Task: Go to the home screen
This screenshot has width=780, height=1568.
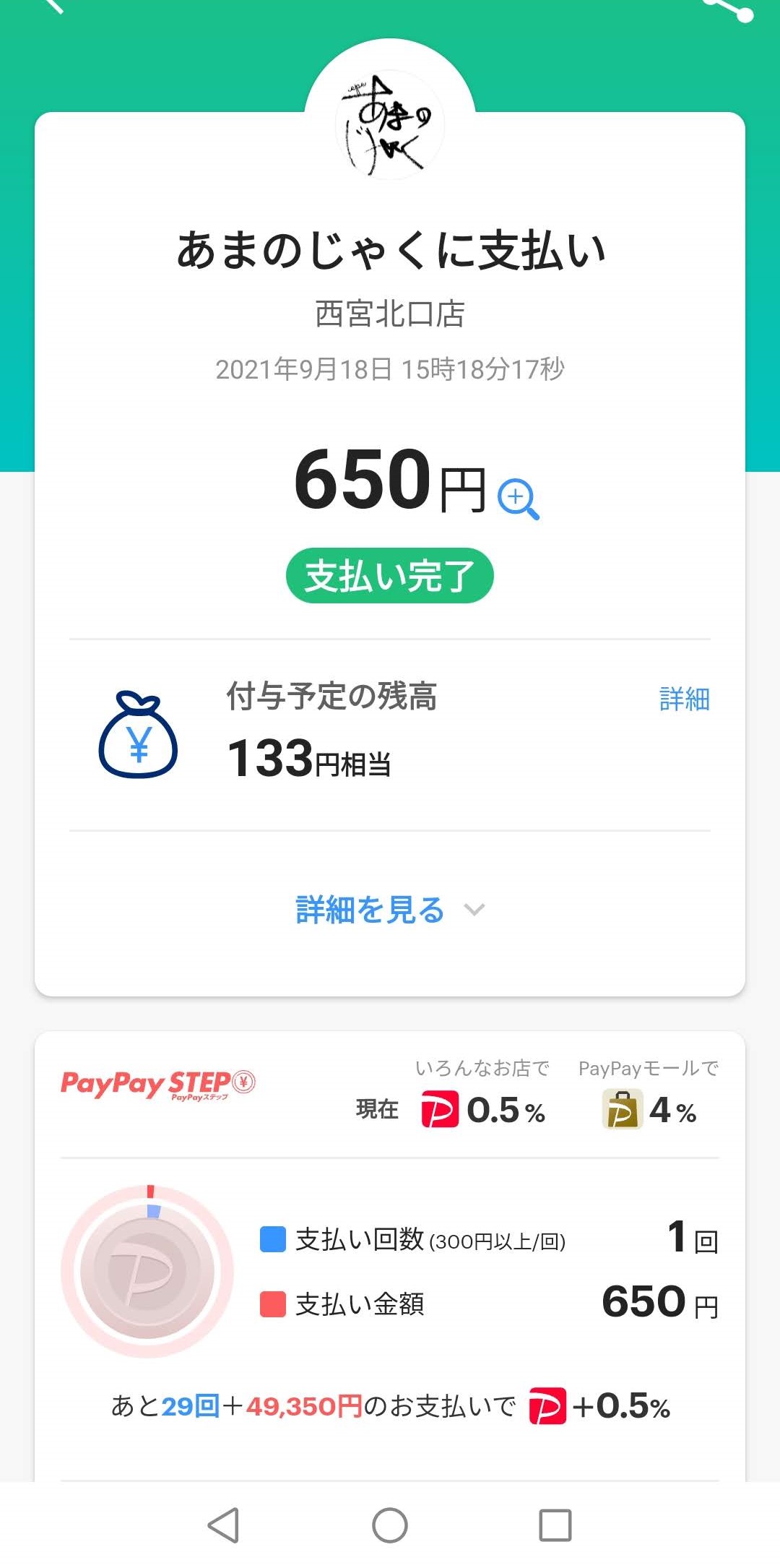Action: 390,1525
